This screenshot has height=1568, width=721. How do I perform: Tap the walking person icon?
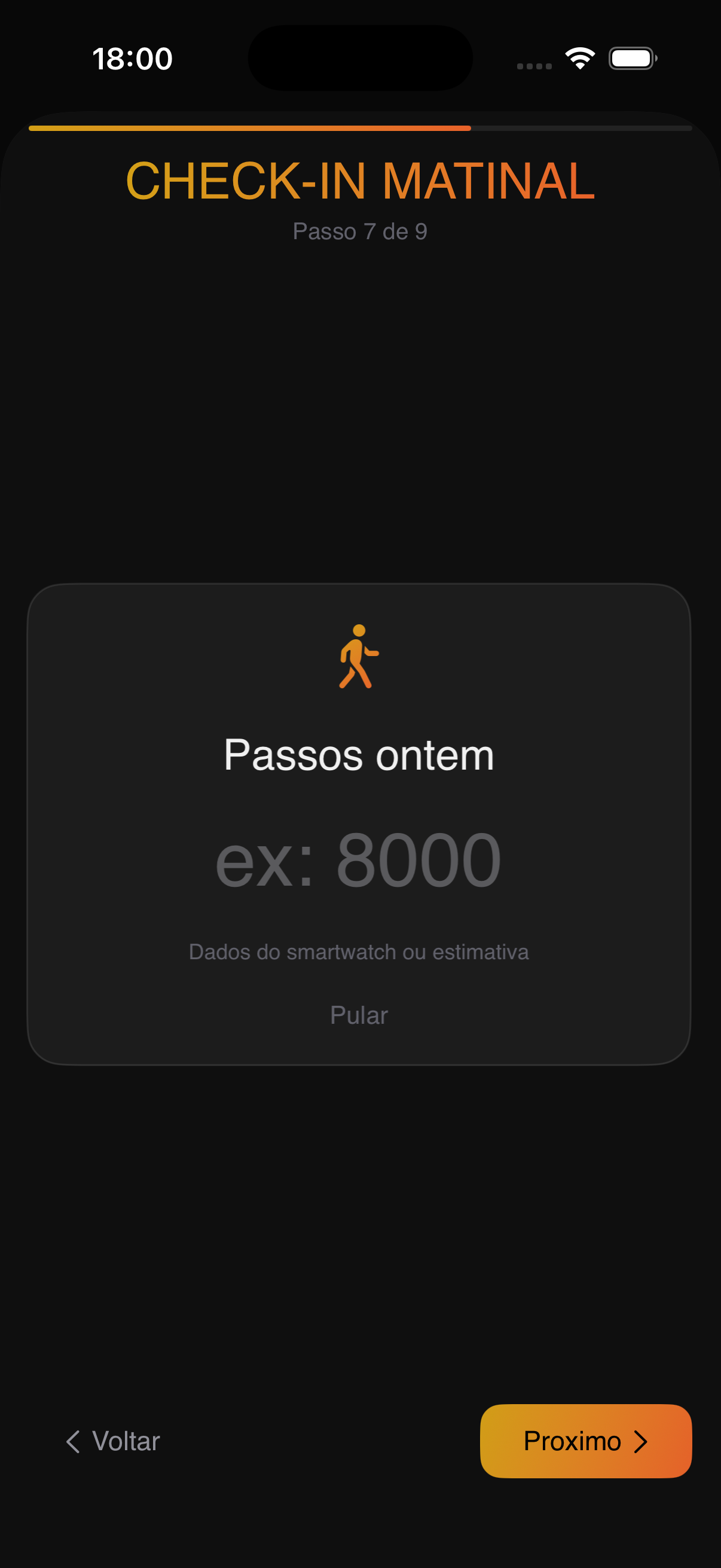(359, 659)
